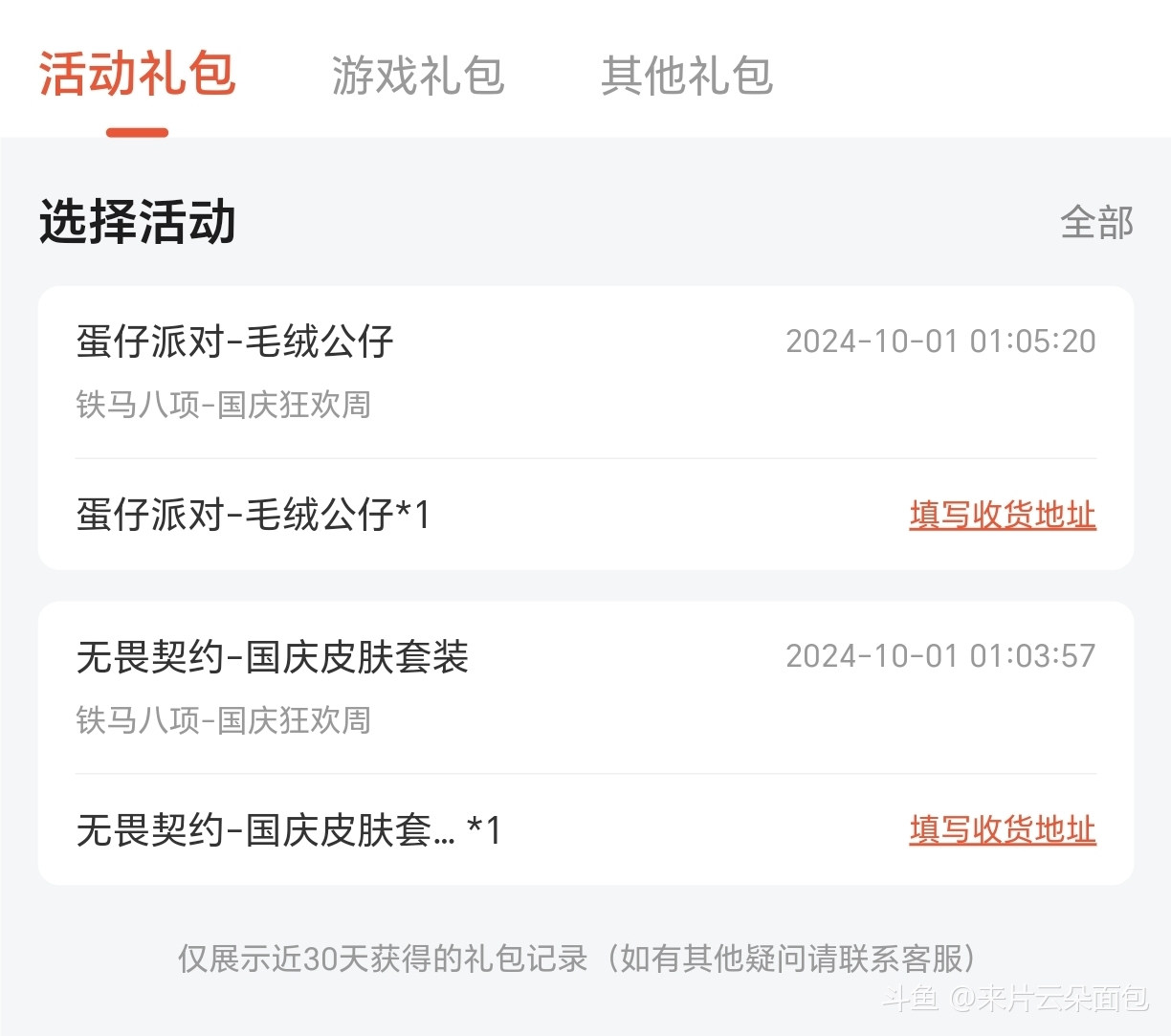Open the 全部 activity filter
Image resolution: width=1171 pixels, height=1036 pixels.
pyautogui.click(x=1095, y=223)
